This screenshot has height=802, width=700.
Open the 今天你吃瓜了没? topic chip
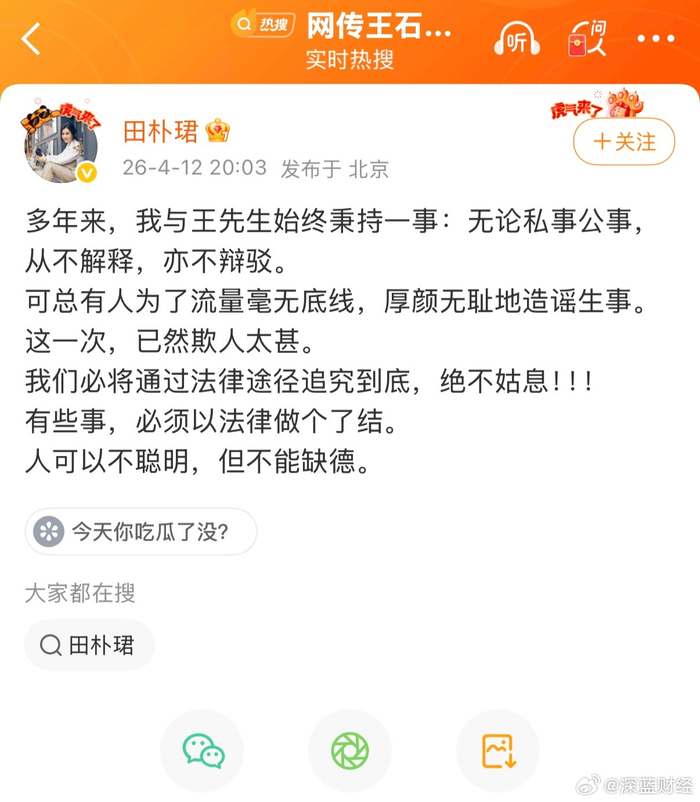coord(141,531)
